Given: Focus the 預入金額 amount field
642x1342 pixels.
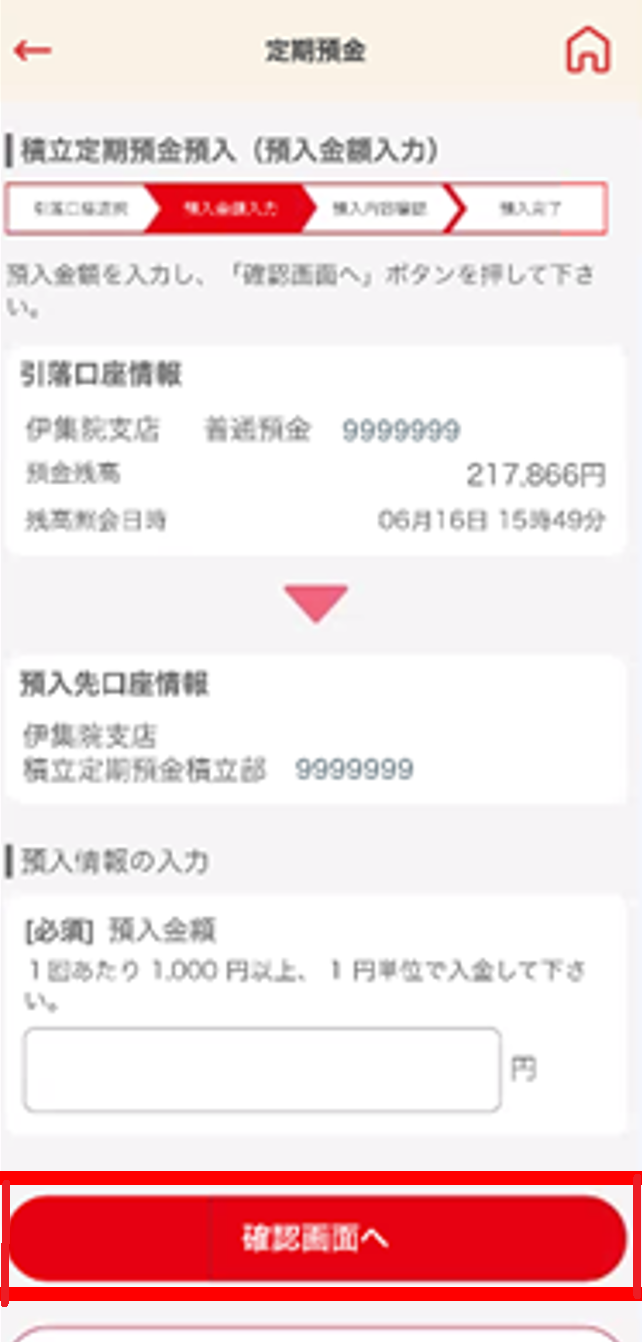Looking at the screenshot, I should [262, 1070].
